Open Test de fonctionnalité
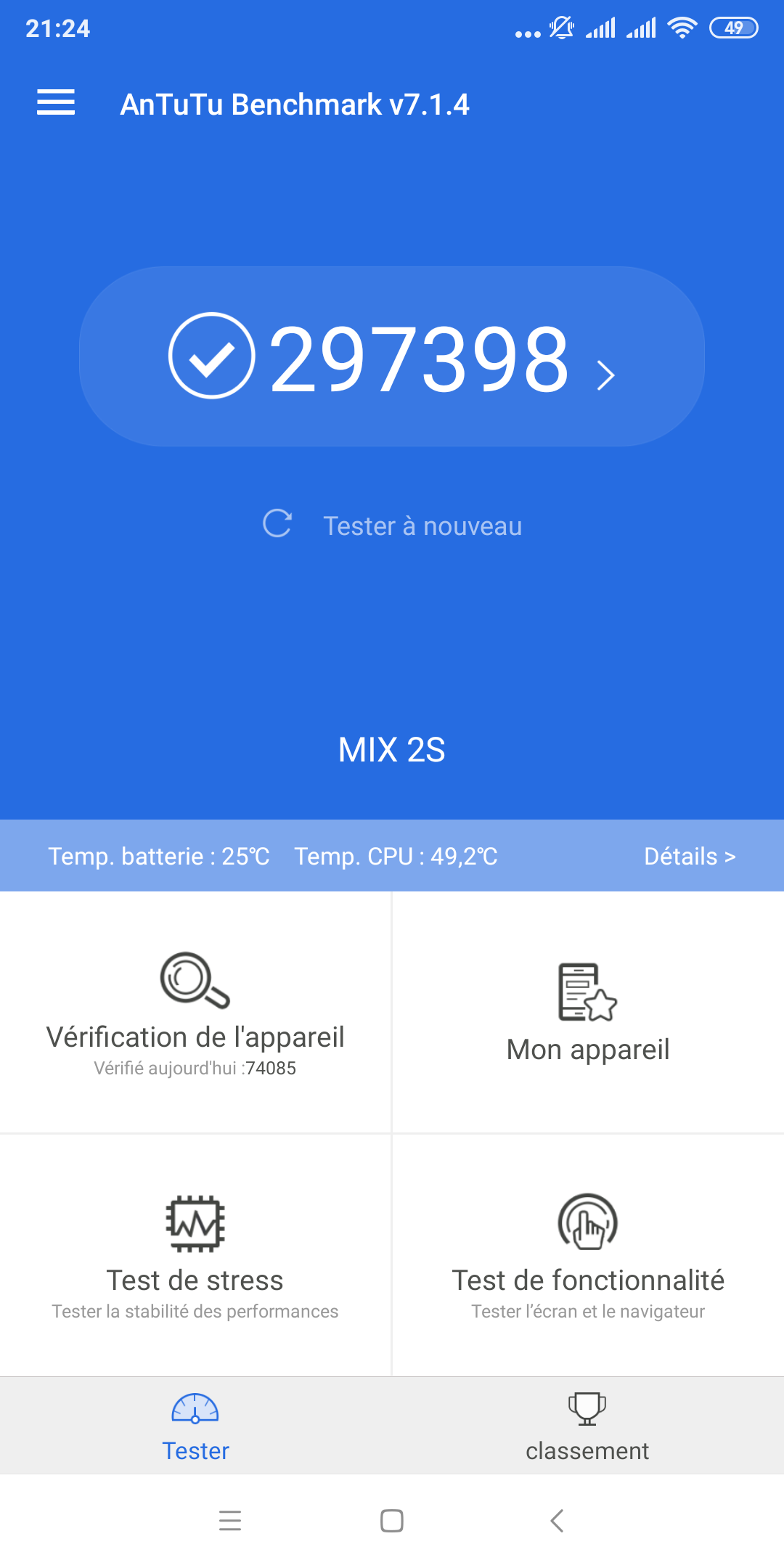The height and width of the screenshot is (1568, 784). coord(588,1256)
